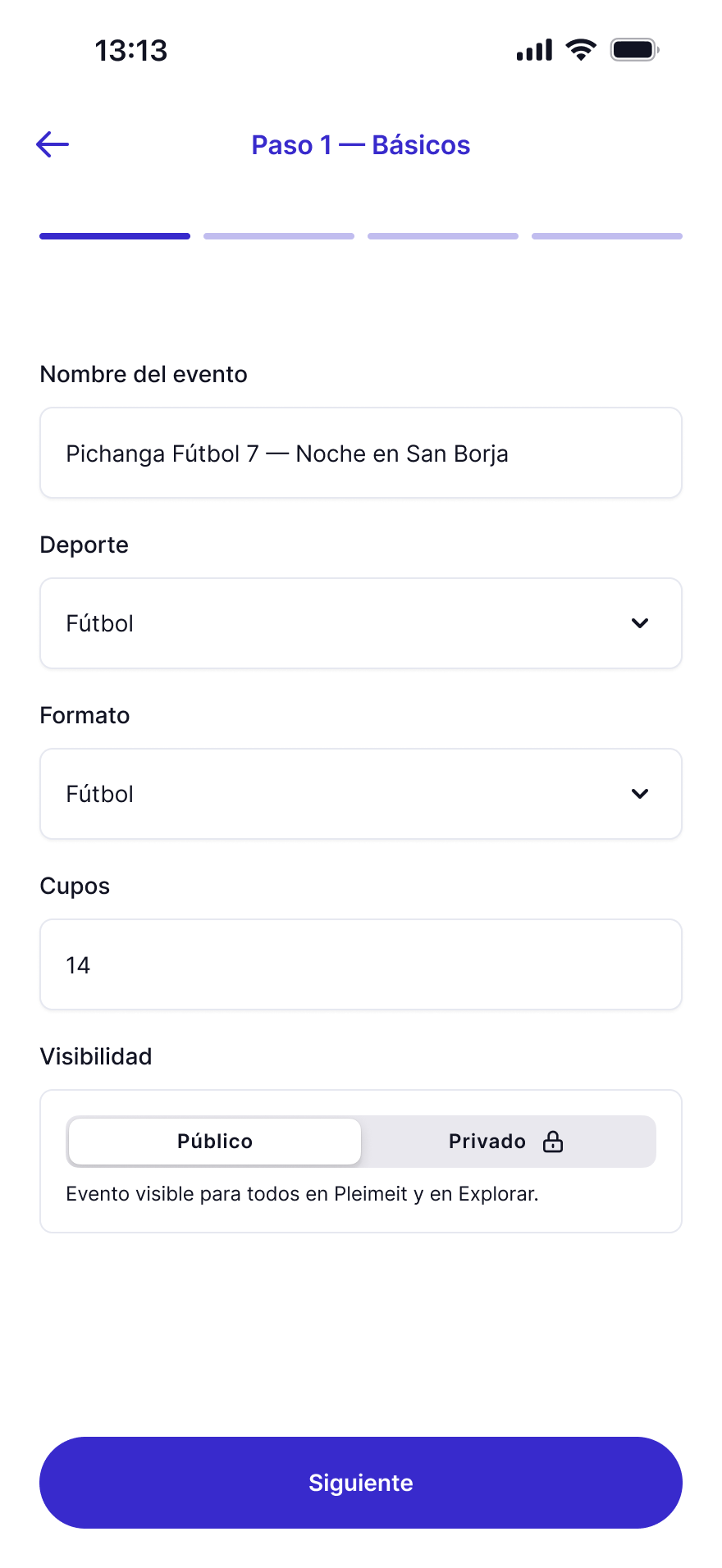Click the Paso 1 — Básicos header
722x1568 pixels.
pos(361,144)
